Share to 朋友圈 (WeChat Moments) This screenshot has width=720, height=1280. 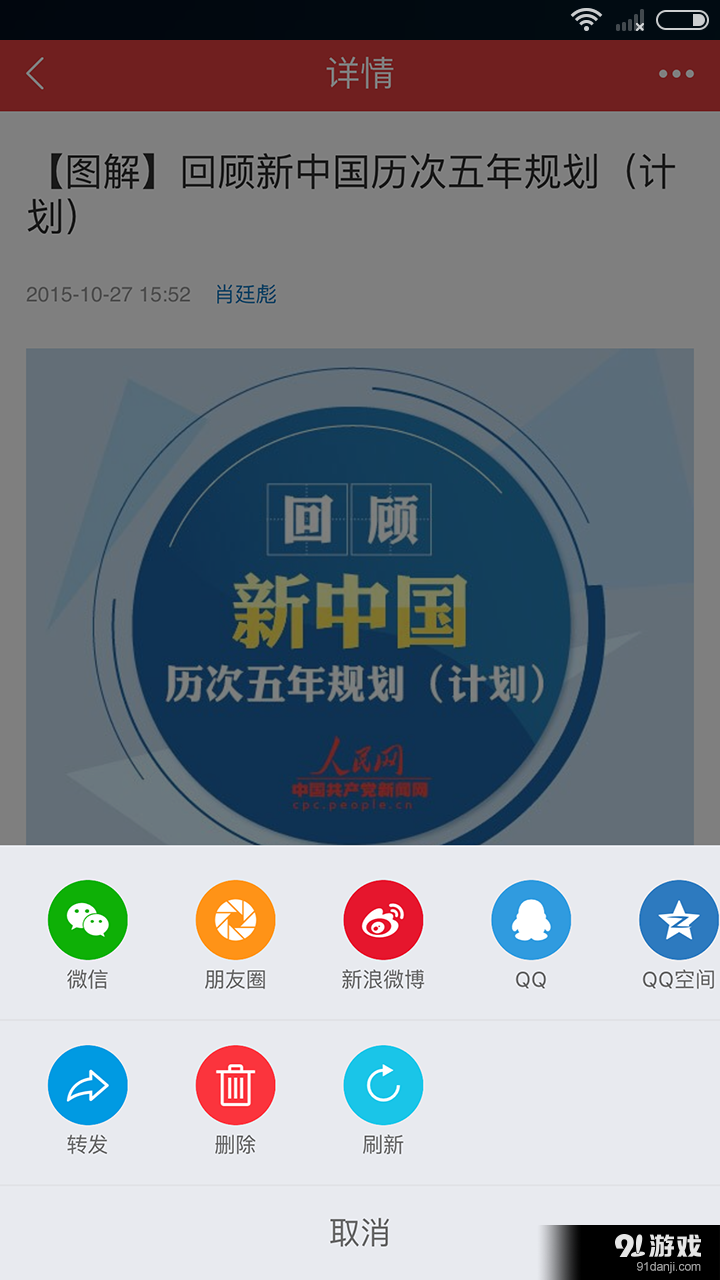click(235, 920)
